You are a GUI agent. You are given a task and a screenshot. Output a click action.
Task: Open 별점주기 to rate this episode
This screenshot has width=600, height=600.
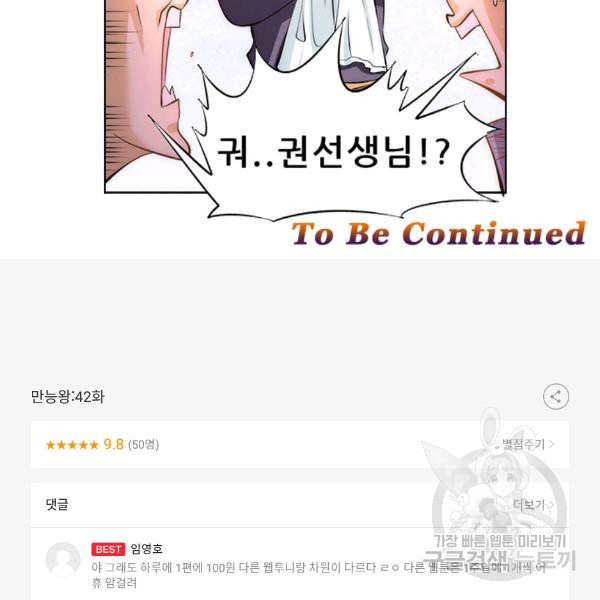tap(527, 444)
